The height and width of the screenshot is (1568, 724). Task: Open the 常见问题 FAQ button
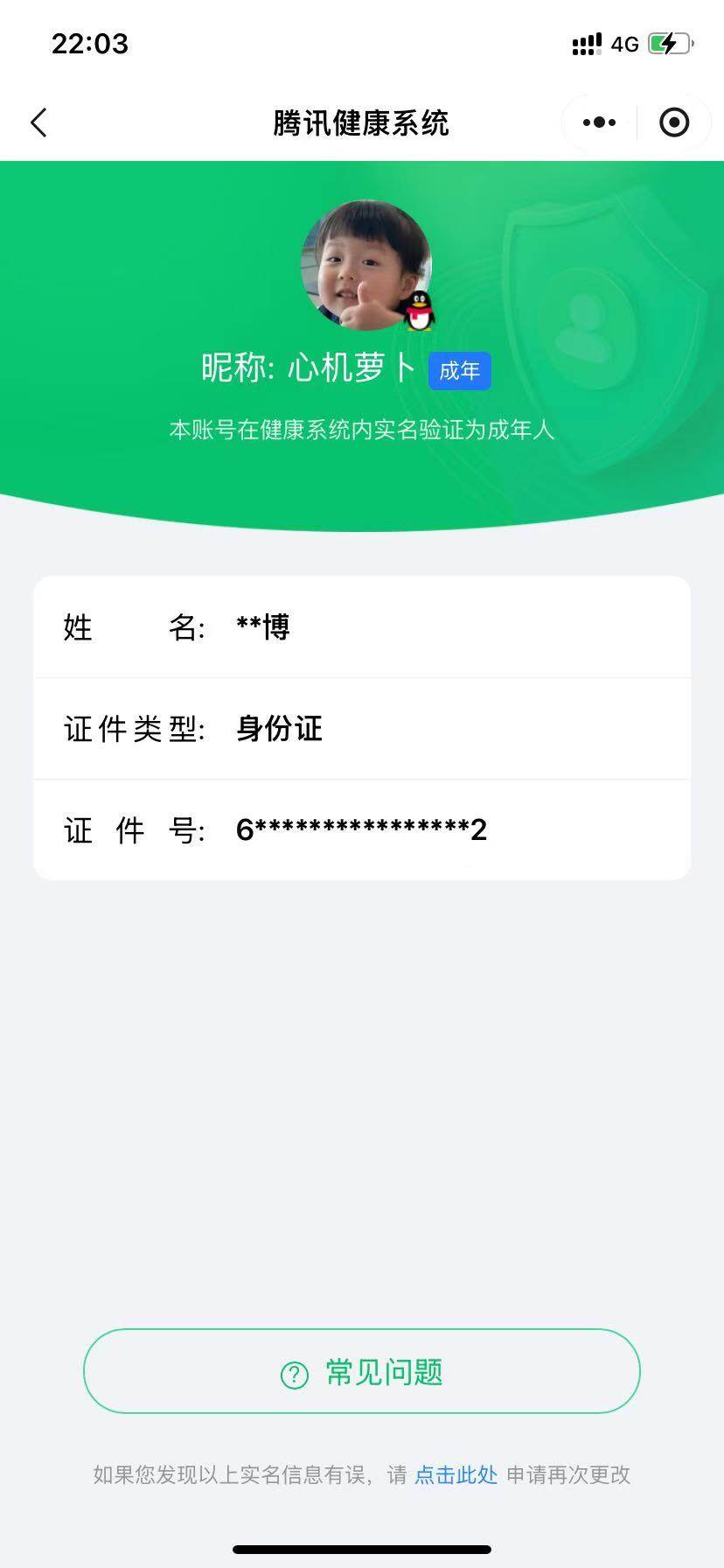(362, 1371)
